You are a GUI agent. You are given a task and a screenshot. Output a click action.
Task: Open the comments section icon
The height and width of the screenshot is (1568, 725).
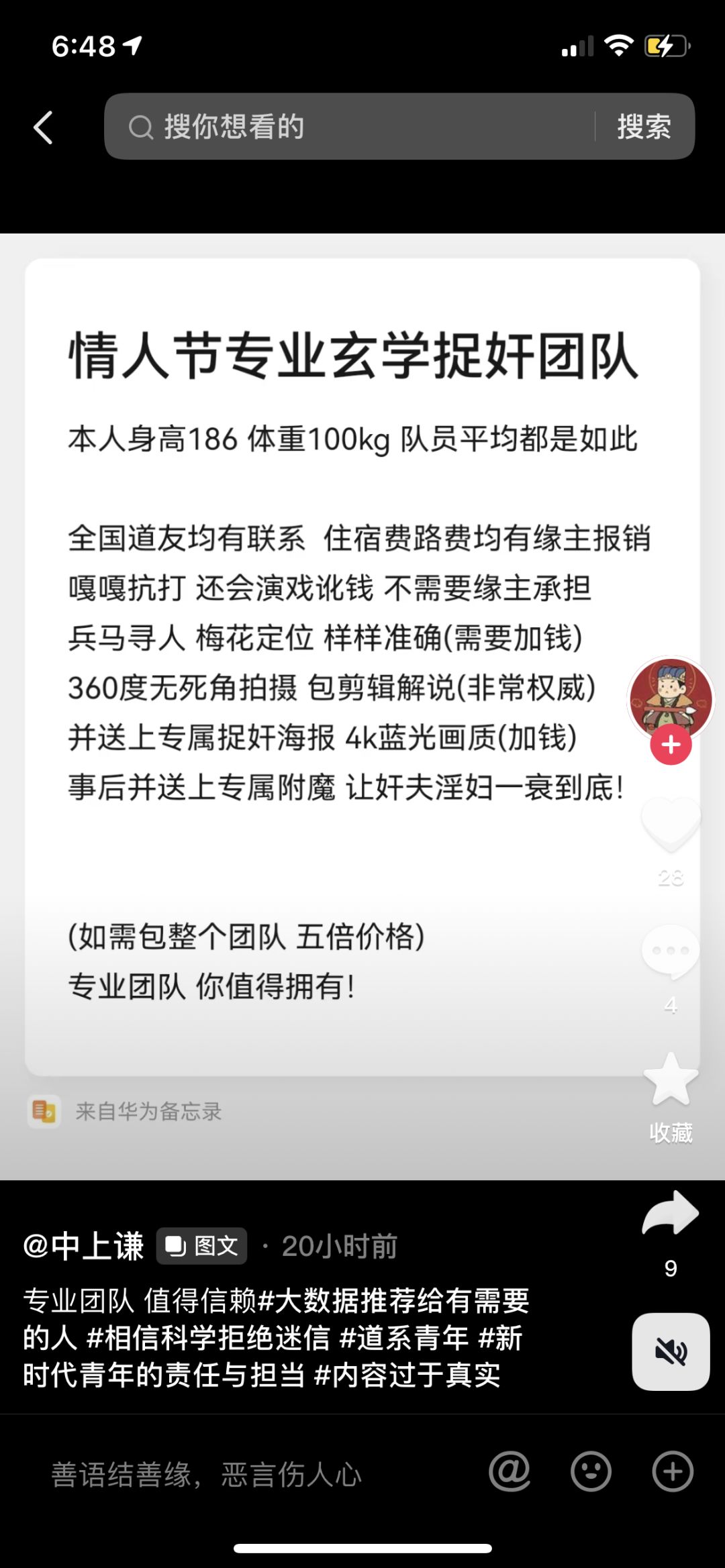(x=670, y=951)
